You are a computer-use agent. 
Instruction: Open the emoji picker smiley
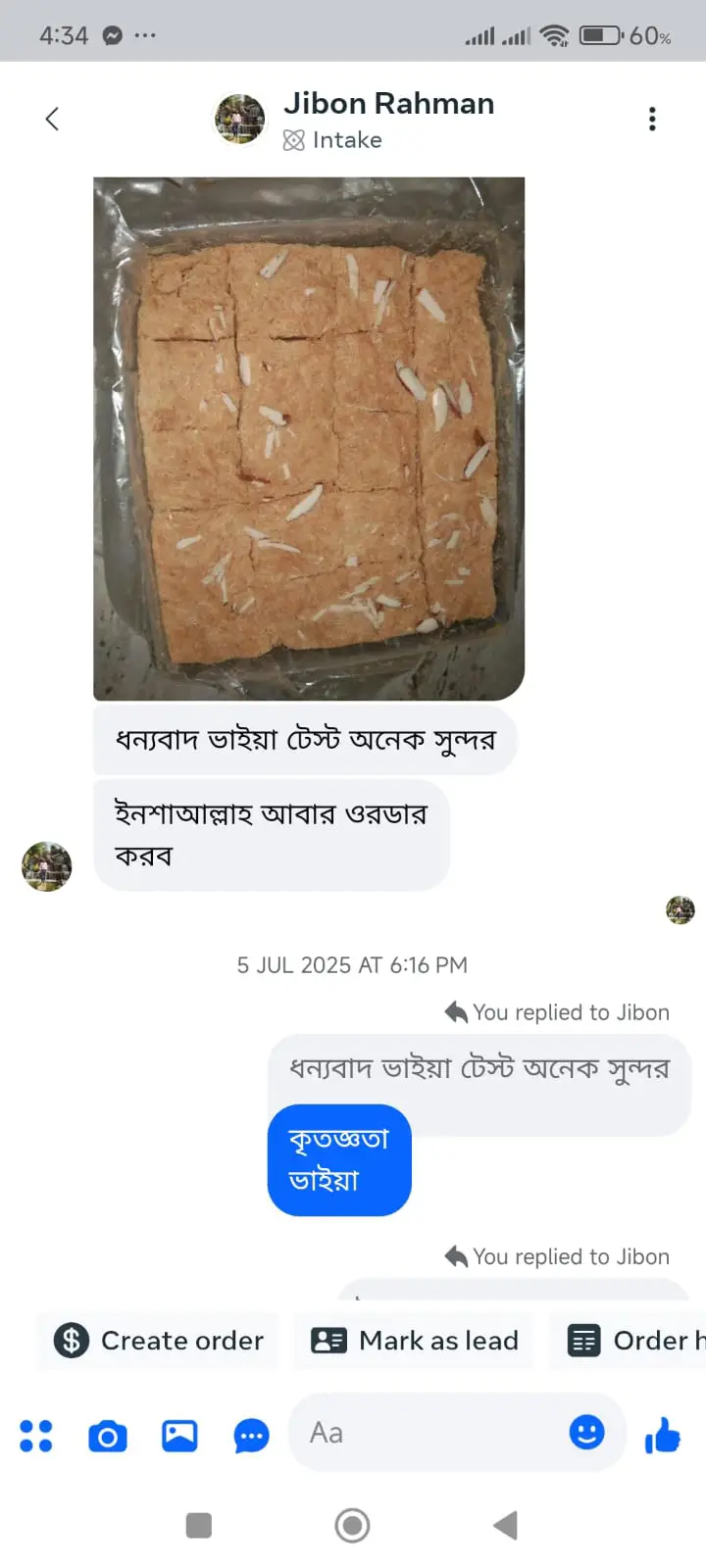click(586, 1433)
